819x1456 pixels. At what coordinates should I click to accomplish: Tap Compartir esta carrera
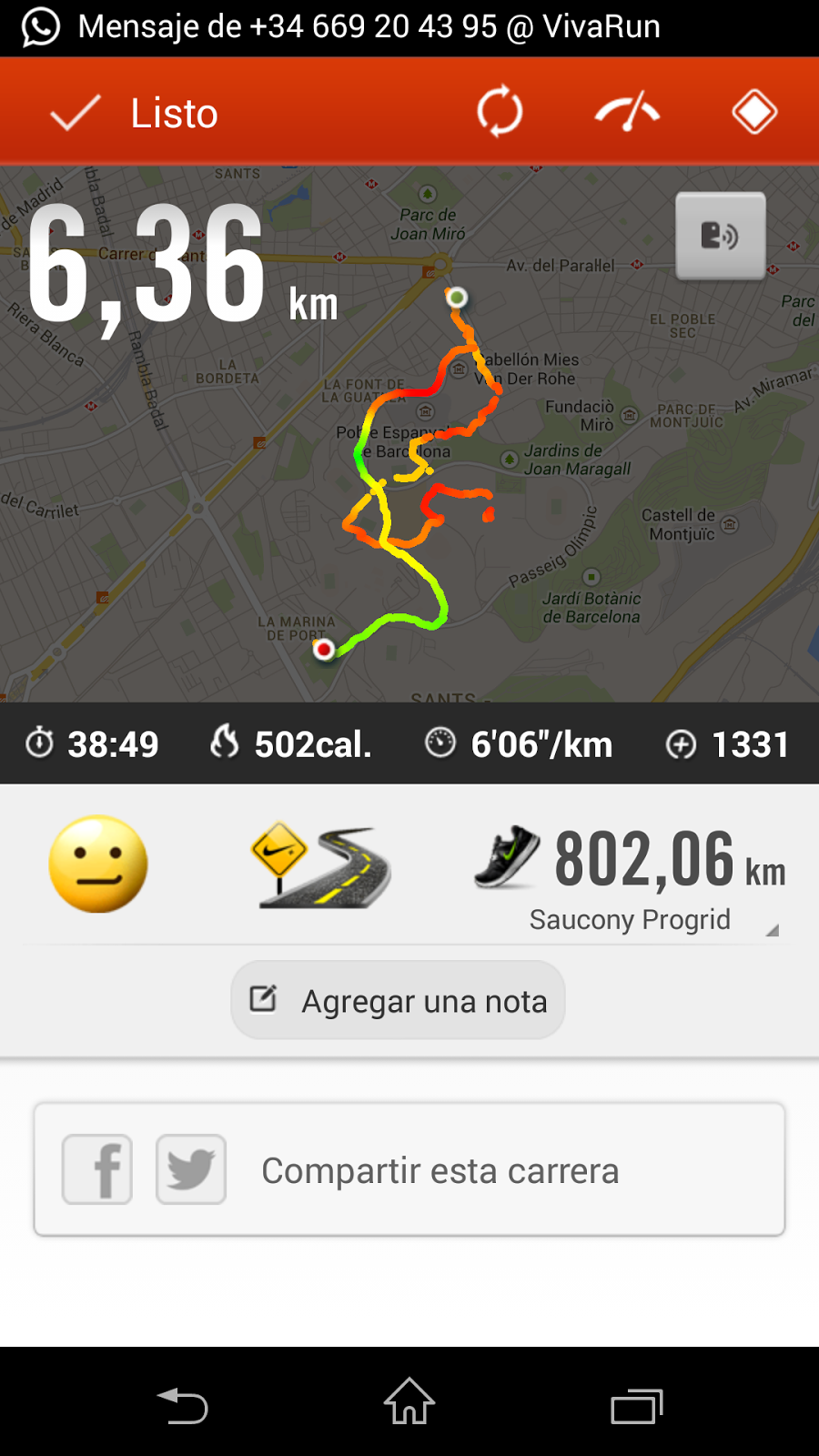(440, 1170)
